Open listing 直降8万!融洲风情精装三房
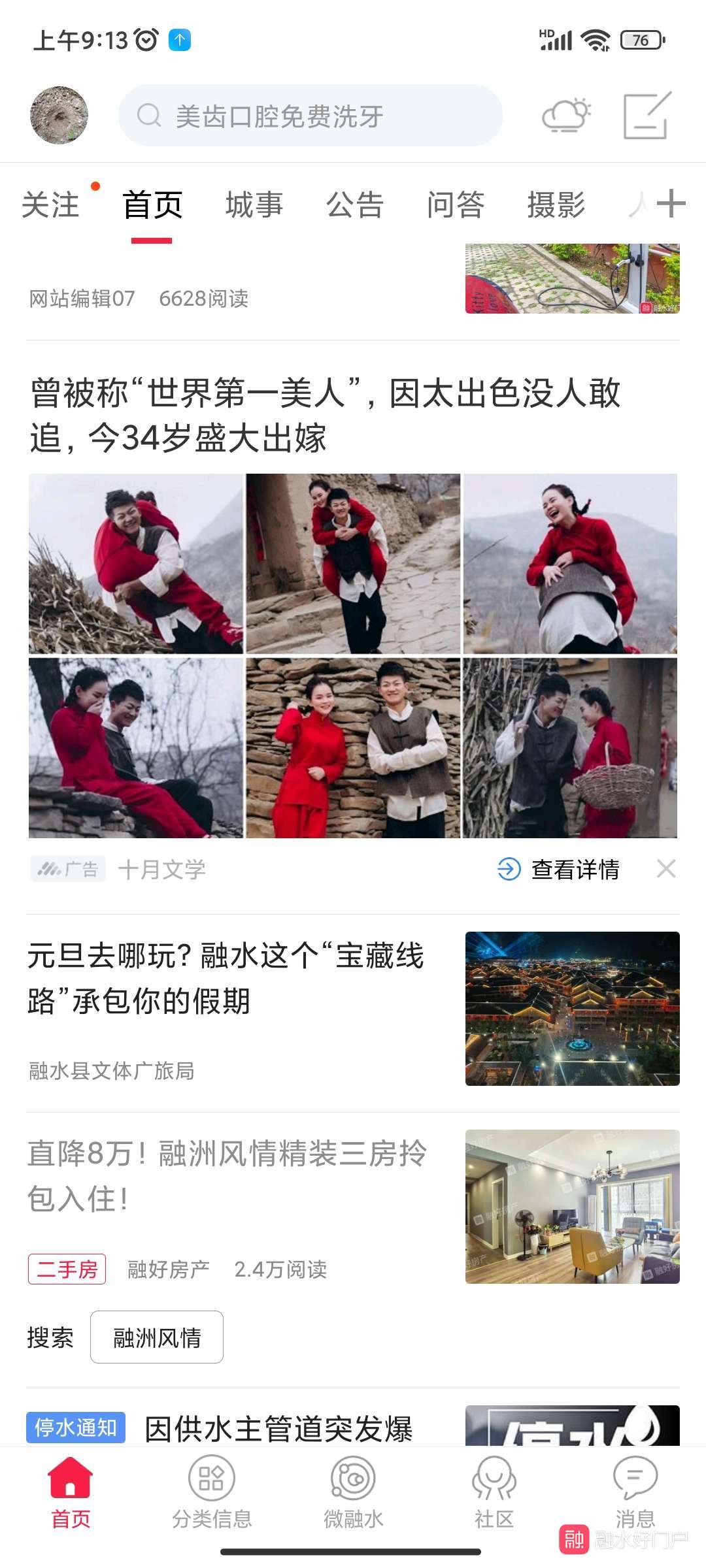This screenshot has width=706, height=1568. tap(227, 1175)
